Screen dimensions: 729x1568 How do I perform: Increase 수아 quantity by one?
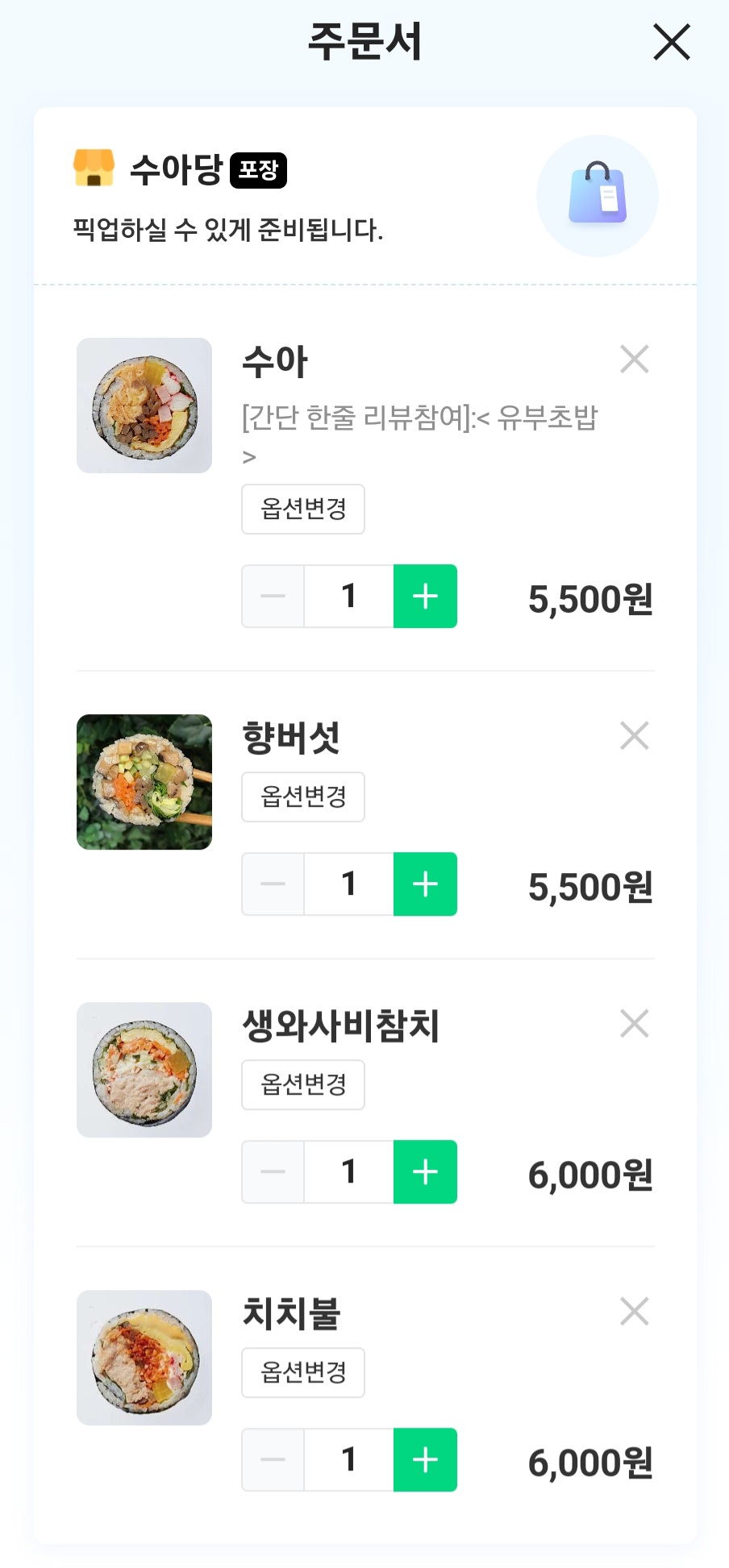(x=425, y=597)
